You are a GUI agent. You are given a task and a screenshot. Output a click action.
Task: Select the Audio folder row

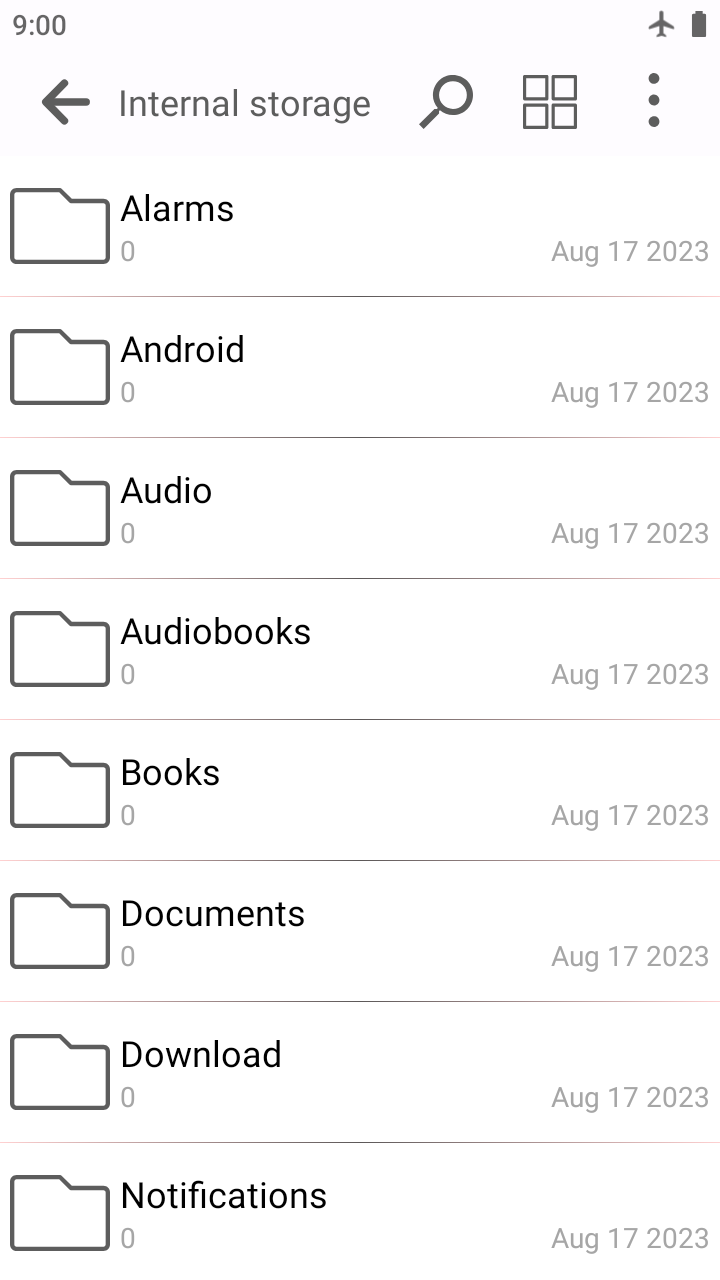(360, 507)
